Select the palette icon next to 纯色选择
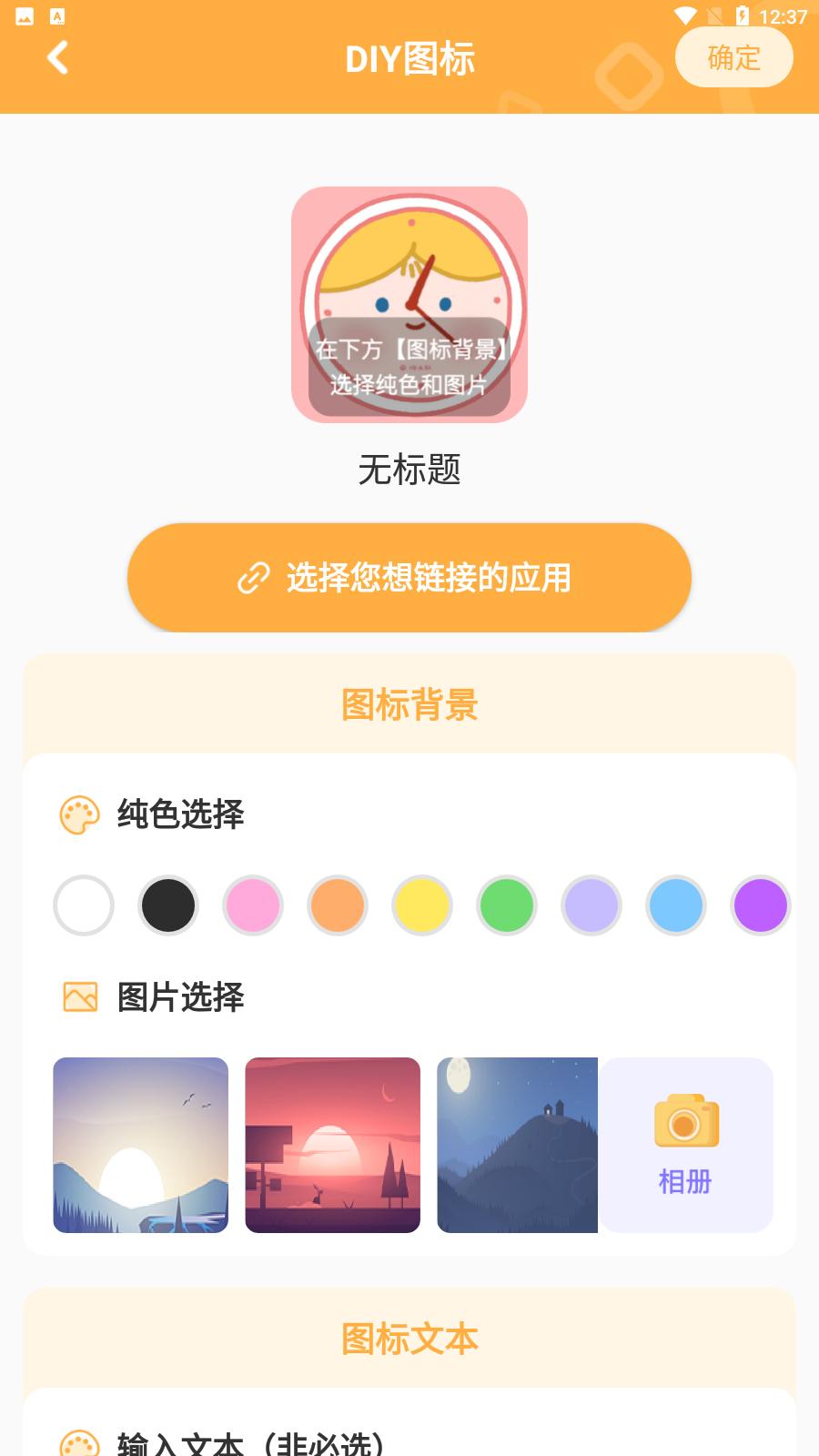The height and width of the screenshot is (1456, 819). (x=79, y=816)
